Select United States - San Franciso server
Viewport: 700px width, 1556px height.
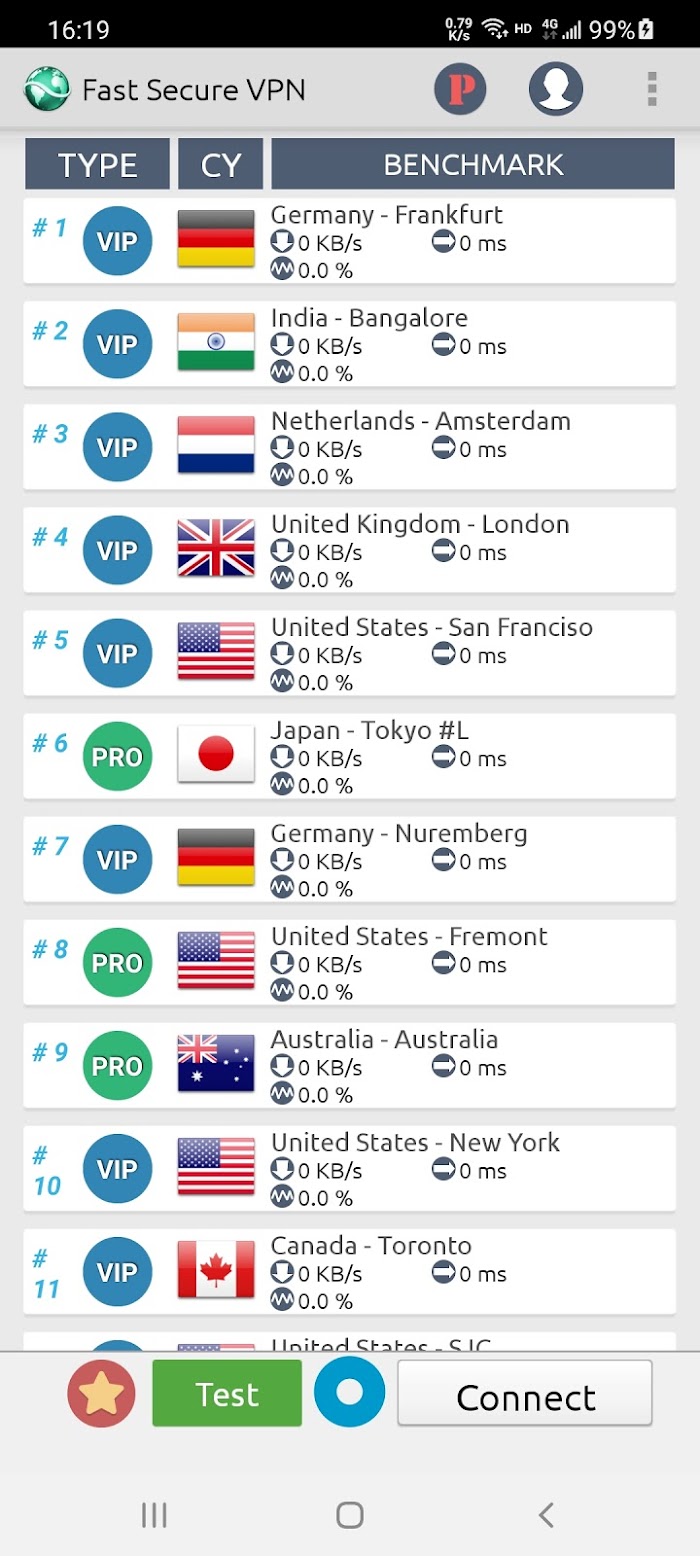pos(350,653)
